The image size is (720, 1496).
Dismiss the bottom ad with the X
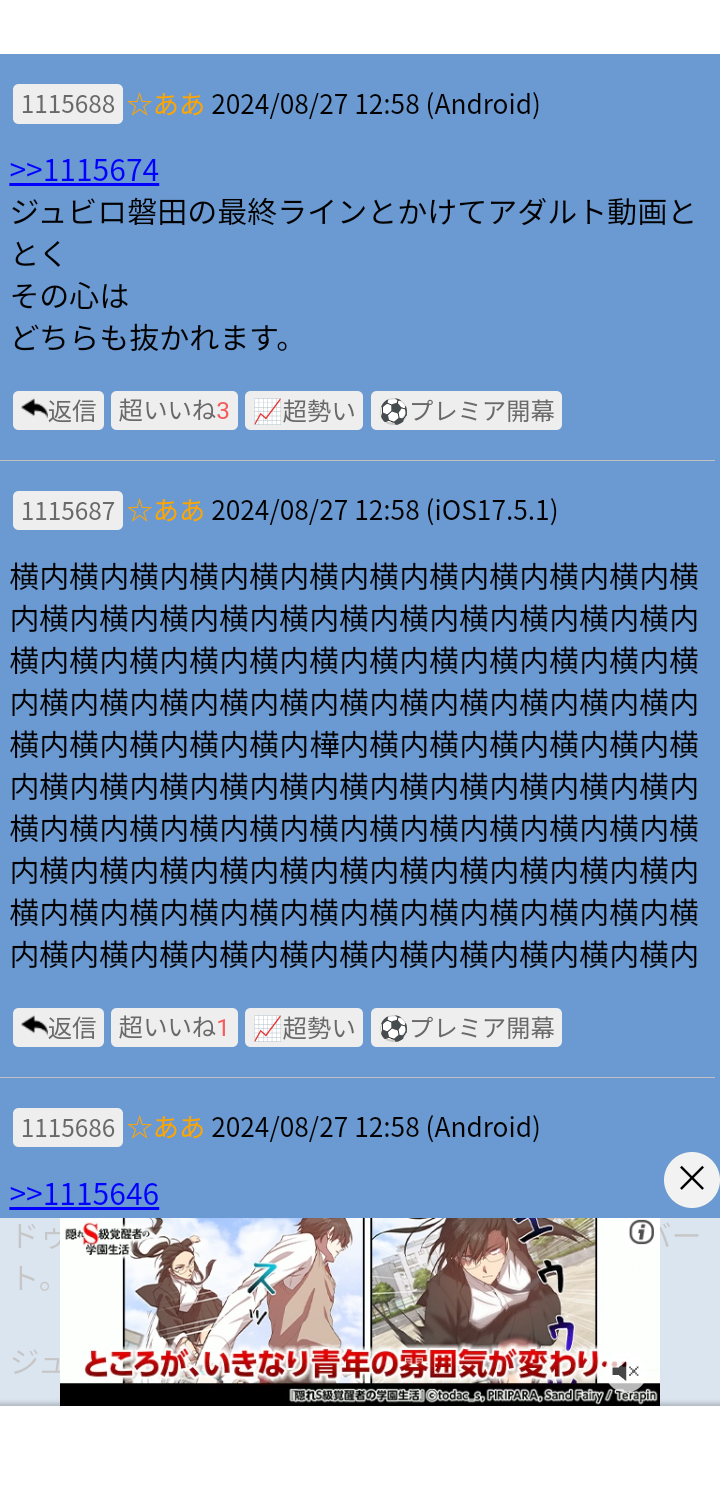pyautogui.click(x=691, y=1179)
